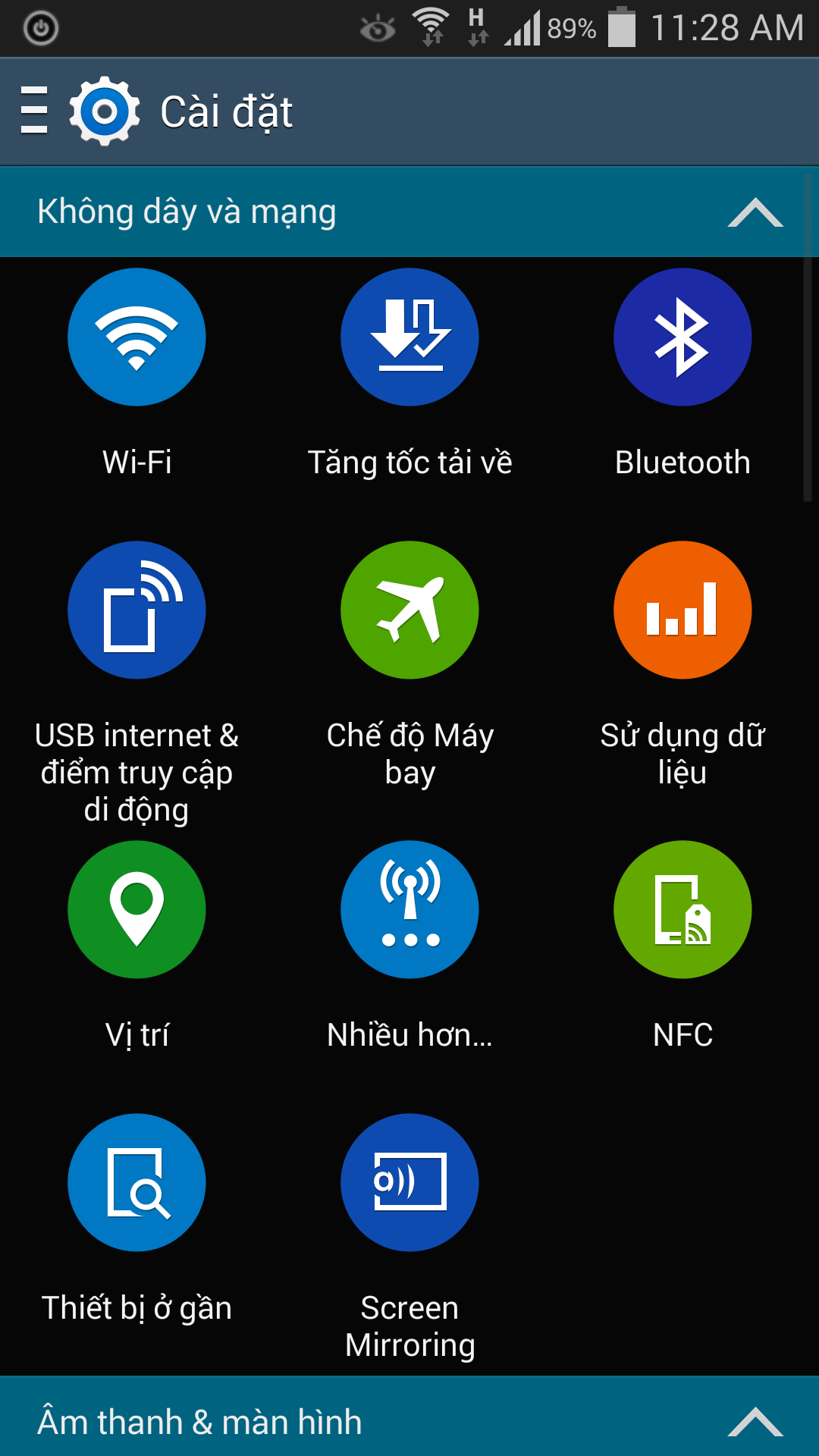Open the menu icon beside Cài đặt
Image resolution: width=819 pixels, height=1456 pixels.
tap(33, 111)
